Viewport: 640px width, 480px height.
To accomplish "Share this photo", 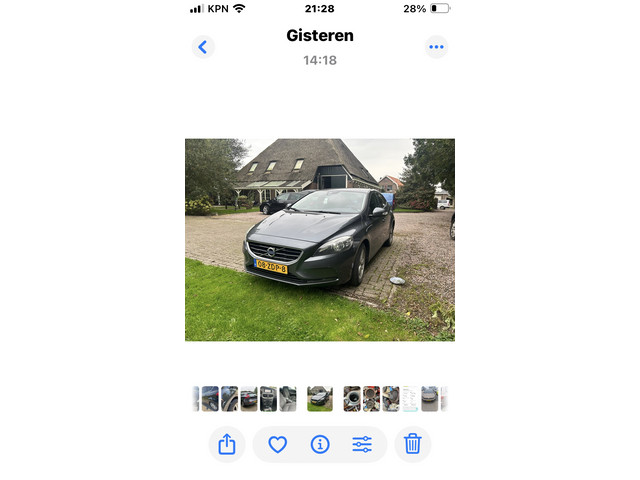I will coord(227,444).
